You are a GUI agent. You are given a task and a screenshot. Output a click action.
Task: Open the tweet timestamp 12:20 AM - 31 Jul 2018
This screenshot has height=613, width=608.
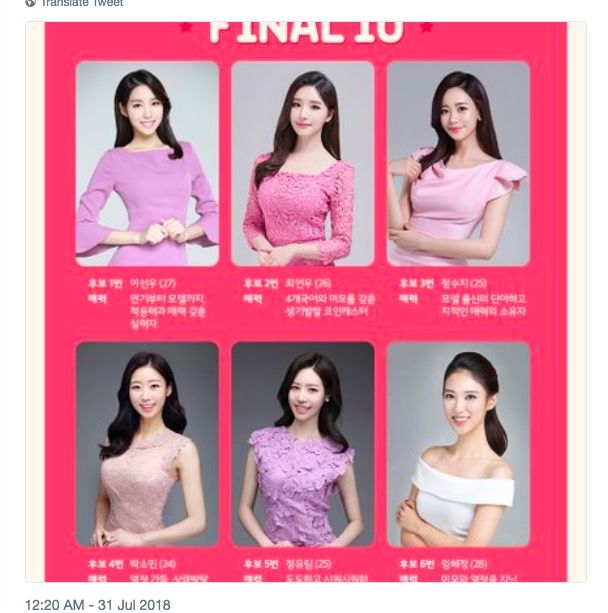click(x=97, y=604)
